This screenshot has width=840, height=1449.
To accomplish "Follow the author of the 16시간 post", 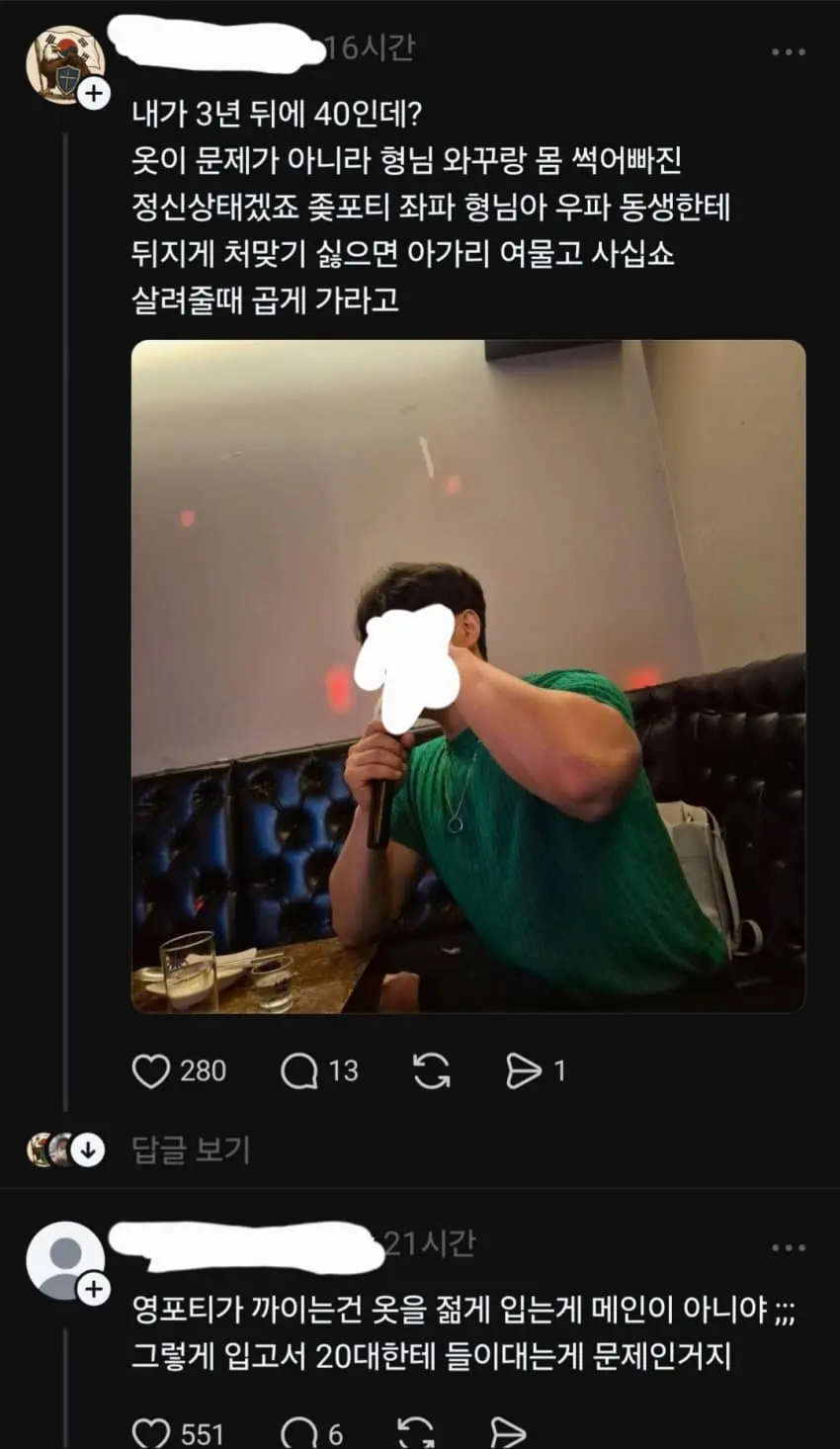I will [x=93, y=95].
